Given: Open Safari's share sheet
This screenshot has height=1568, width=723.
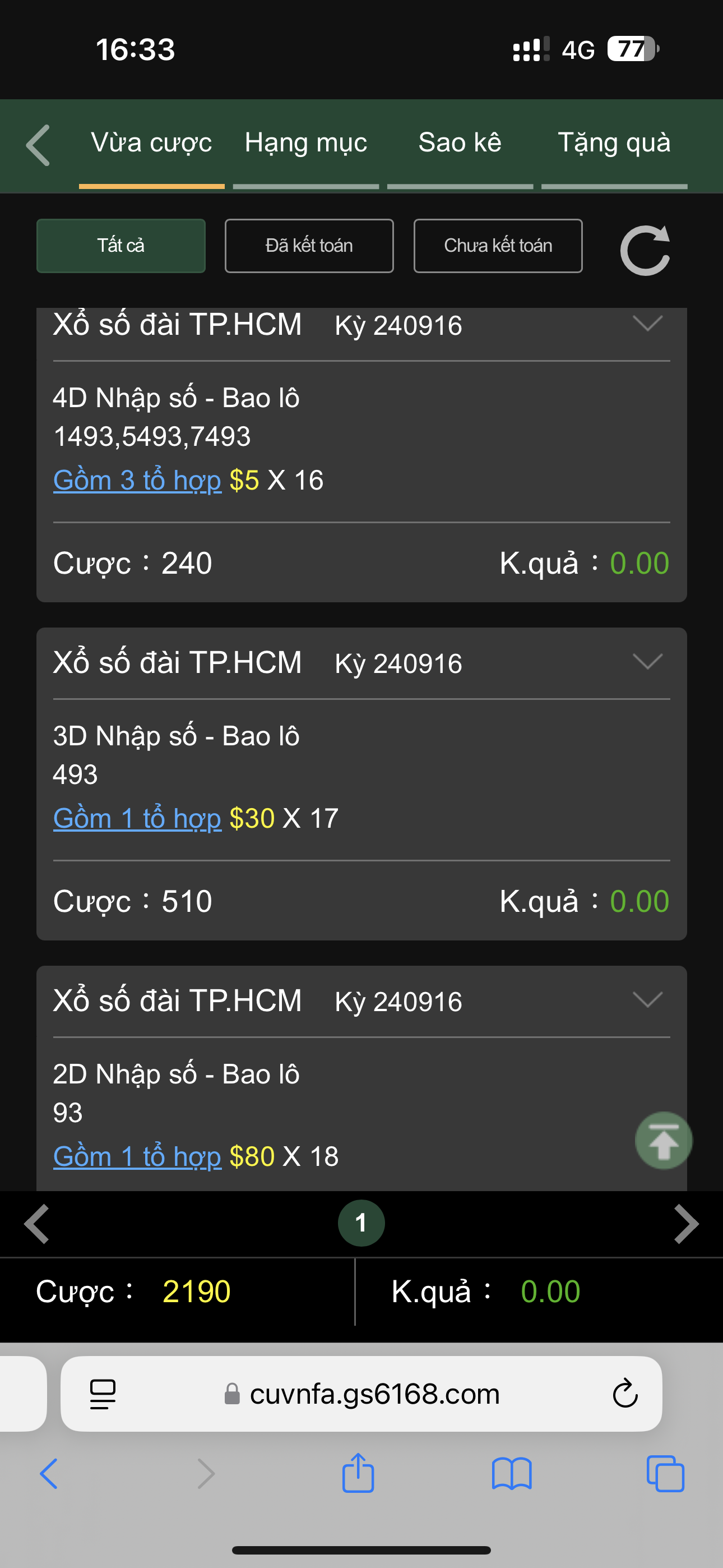Looking at the screenshot, I should coord(358,1473).
